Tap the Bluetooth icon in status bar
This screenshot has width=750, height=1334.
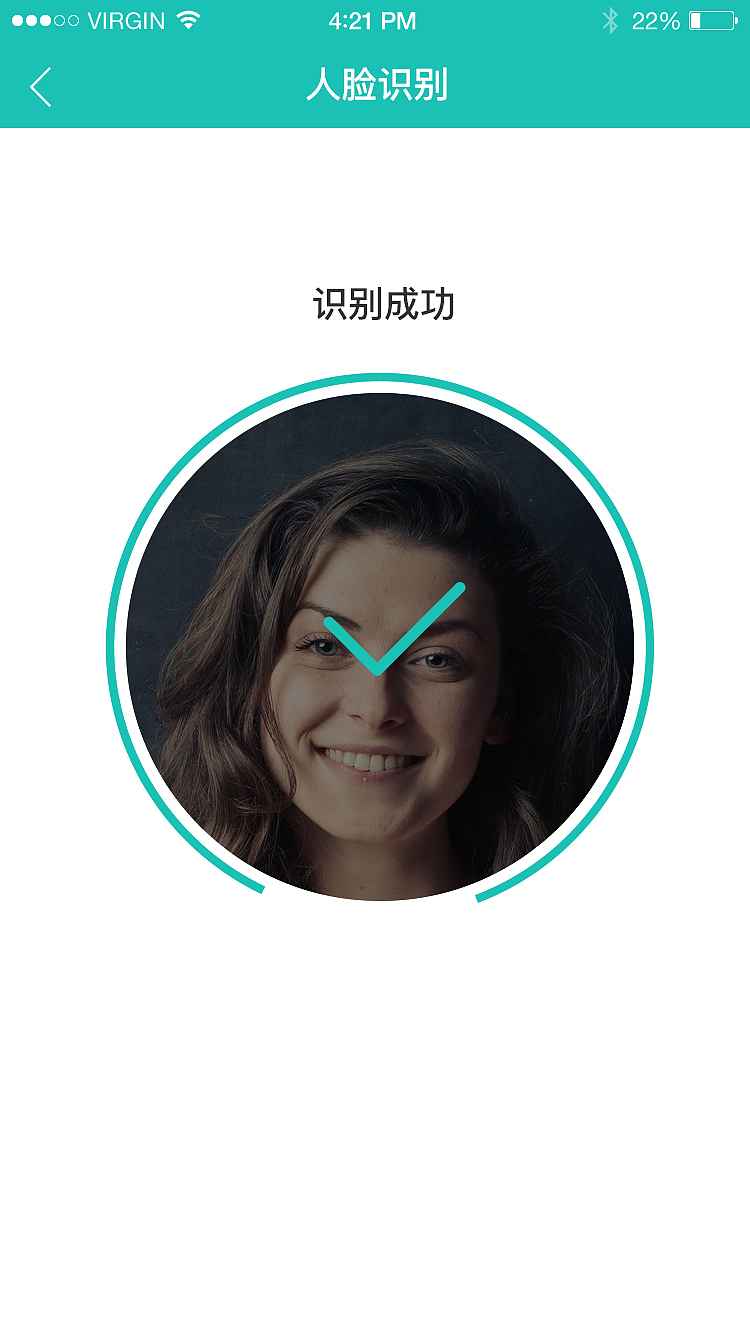(x=611, y=18)
